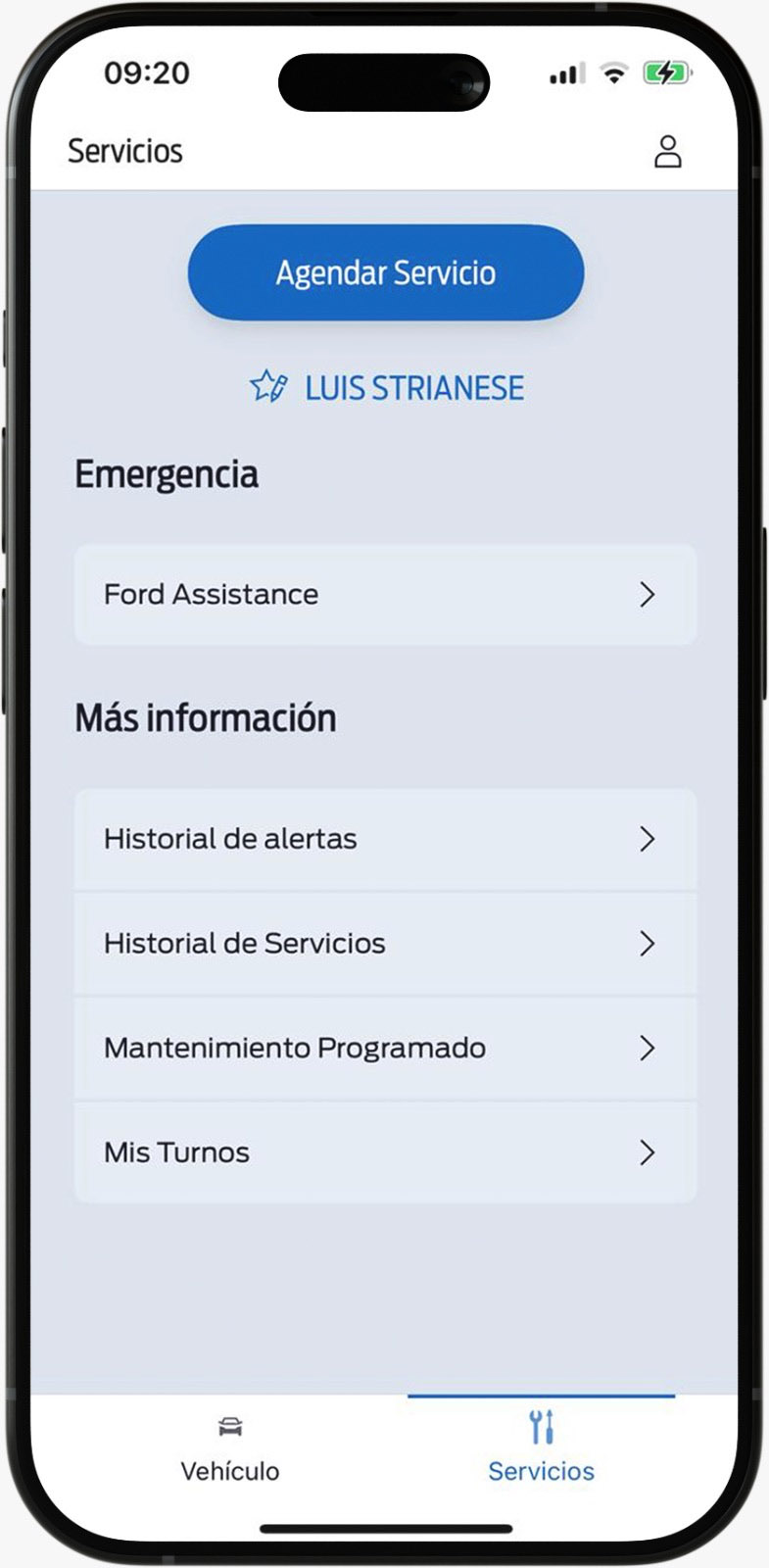Open Ford Assistance
The image size is (769, 1568).
385,595
